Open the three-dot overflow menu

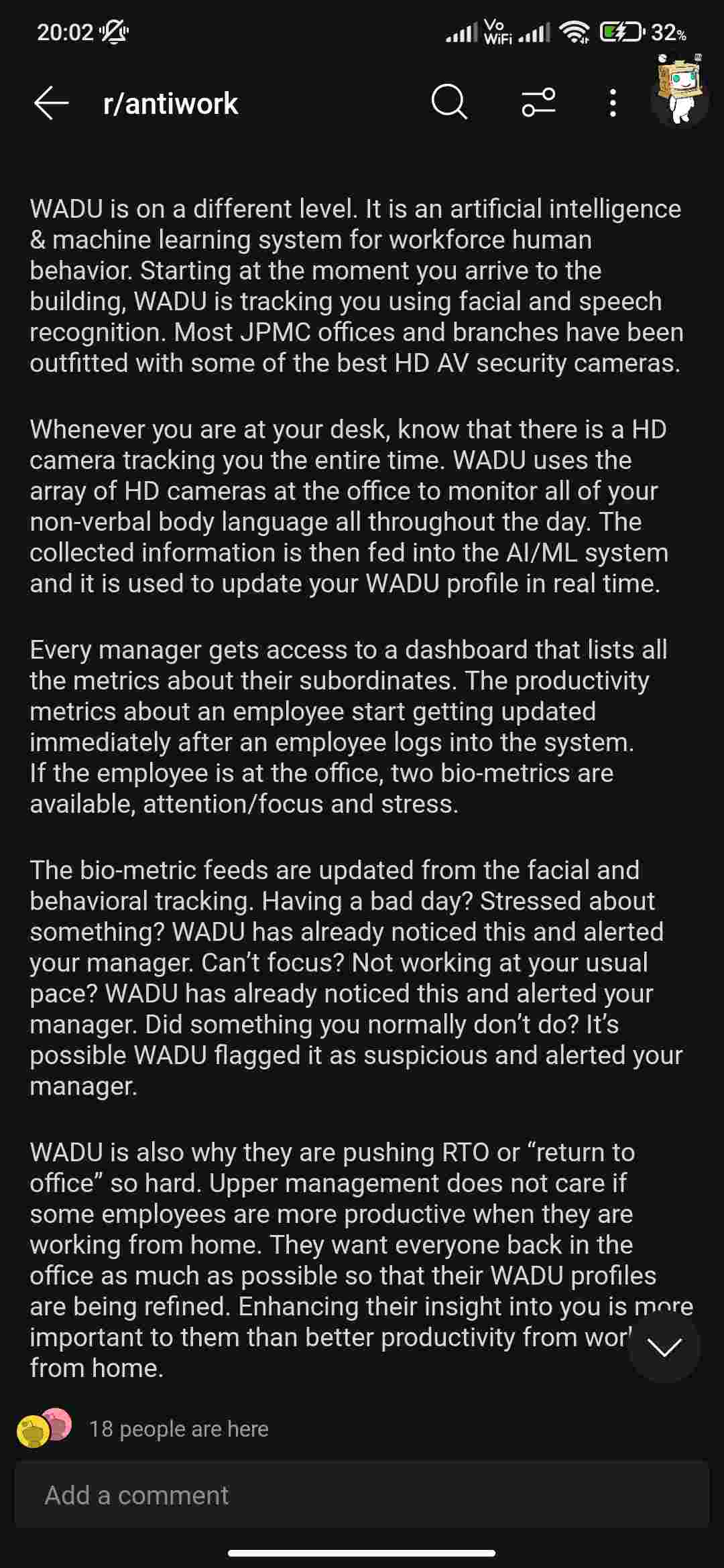coord(612,103)
